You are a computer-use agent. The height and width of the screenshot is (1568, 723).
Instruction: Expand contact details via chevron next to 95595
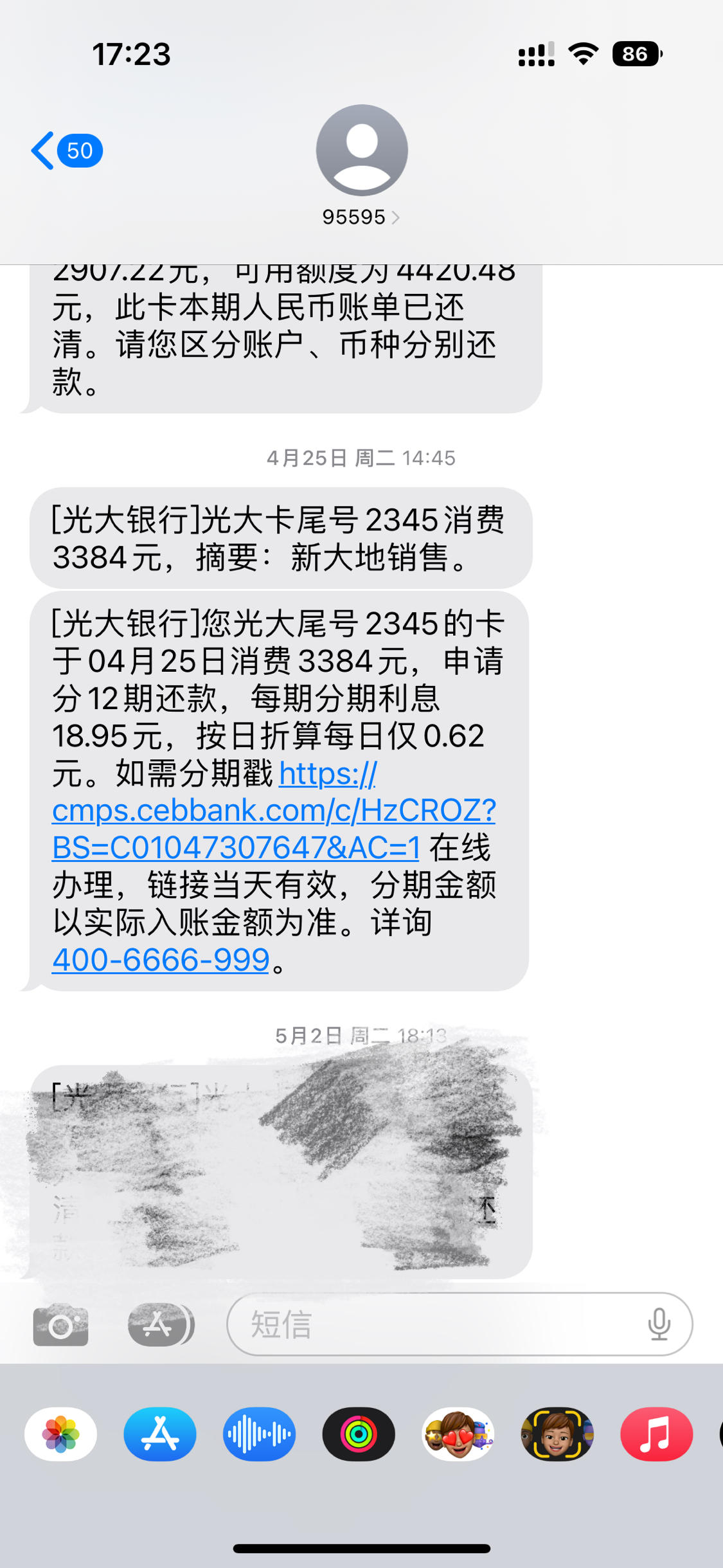click(x=397, y=217)
